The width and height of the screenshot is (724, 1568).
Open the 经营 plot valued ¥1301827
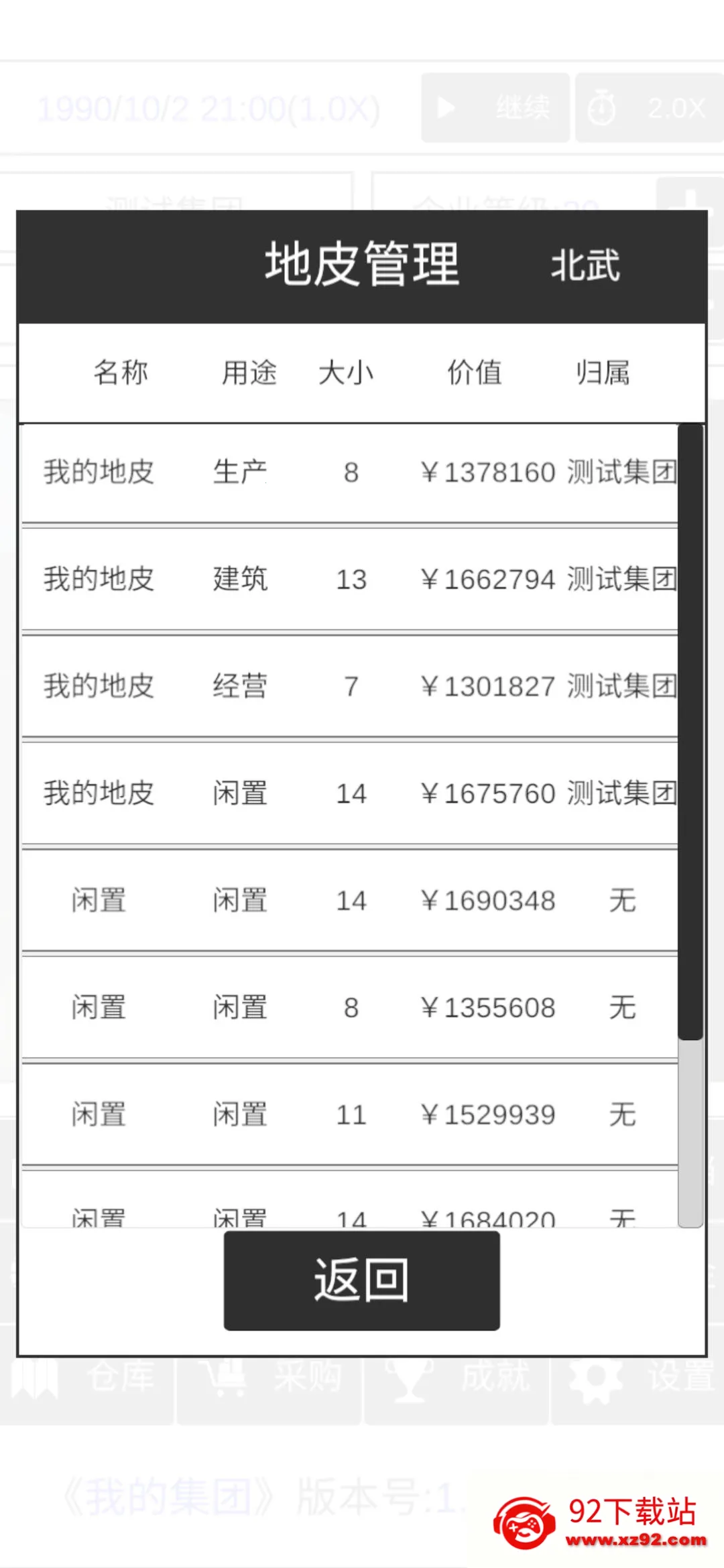349,686
